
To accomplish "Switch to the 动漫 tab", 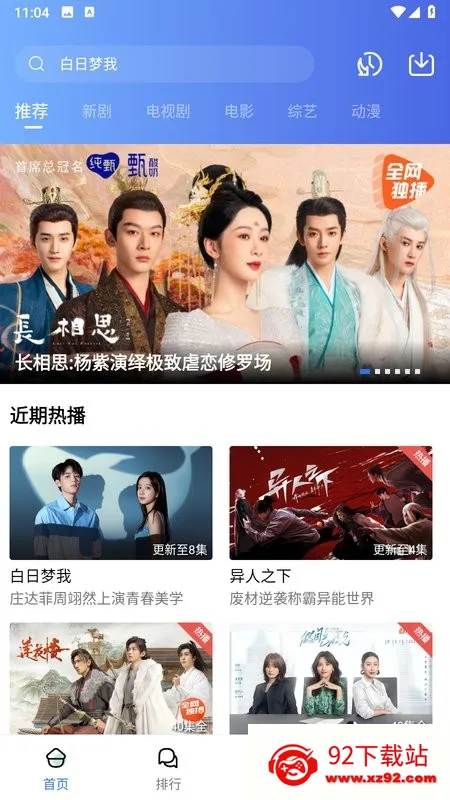I will point(366,111).
